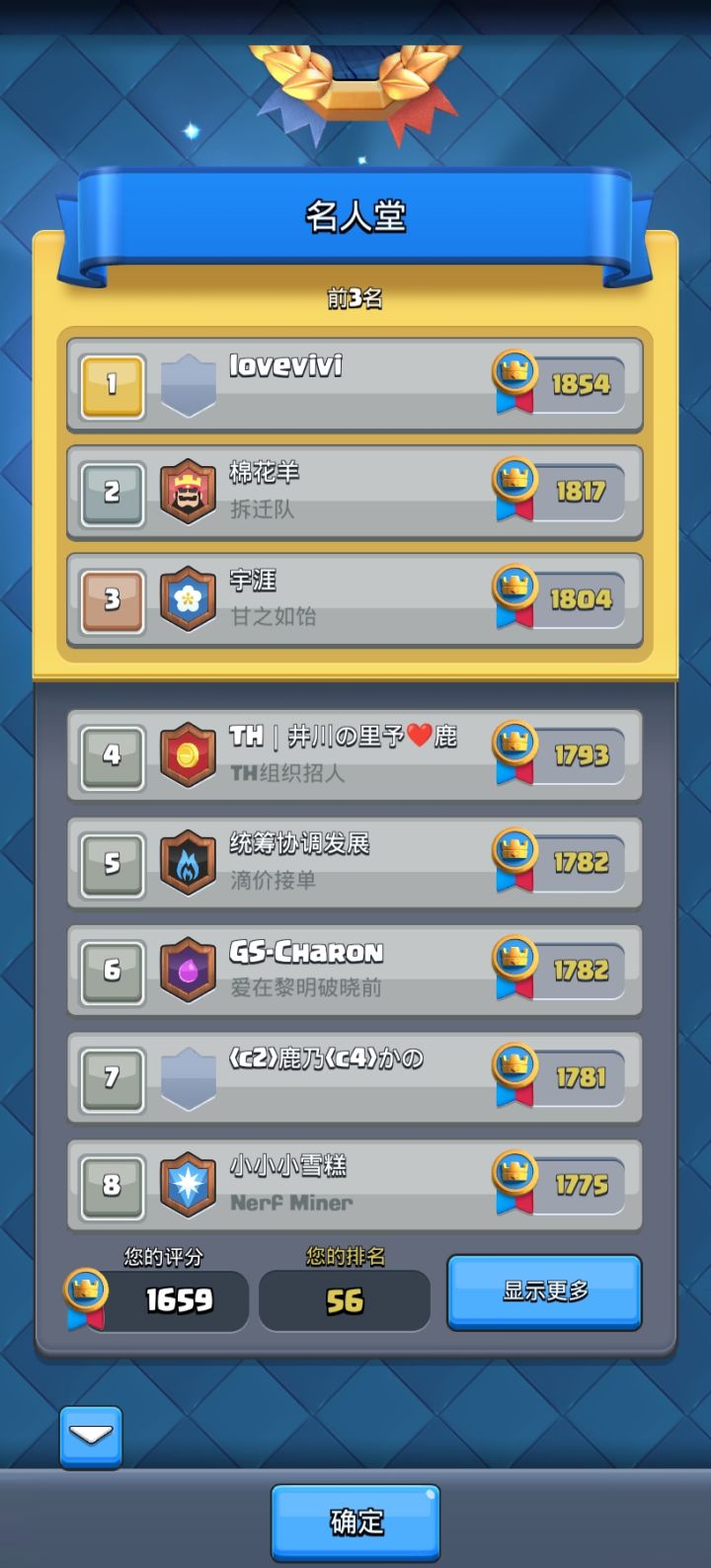Click the coin clan badge beside TH｜井川の里予❤️鹿
The image size is (711, 1568).
click(189, 756)
